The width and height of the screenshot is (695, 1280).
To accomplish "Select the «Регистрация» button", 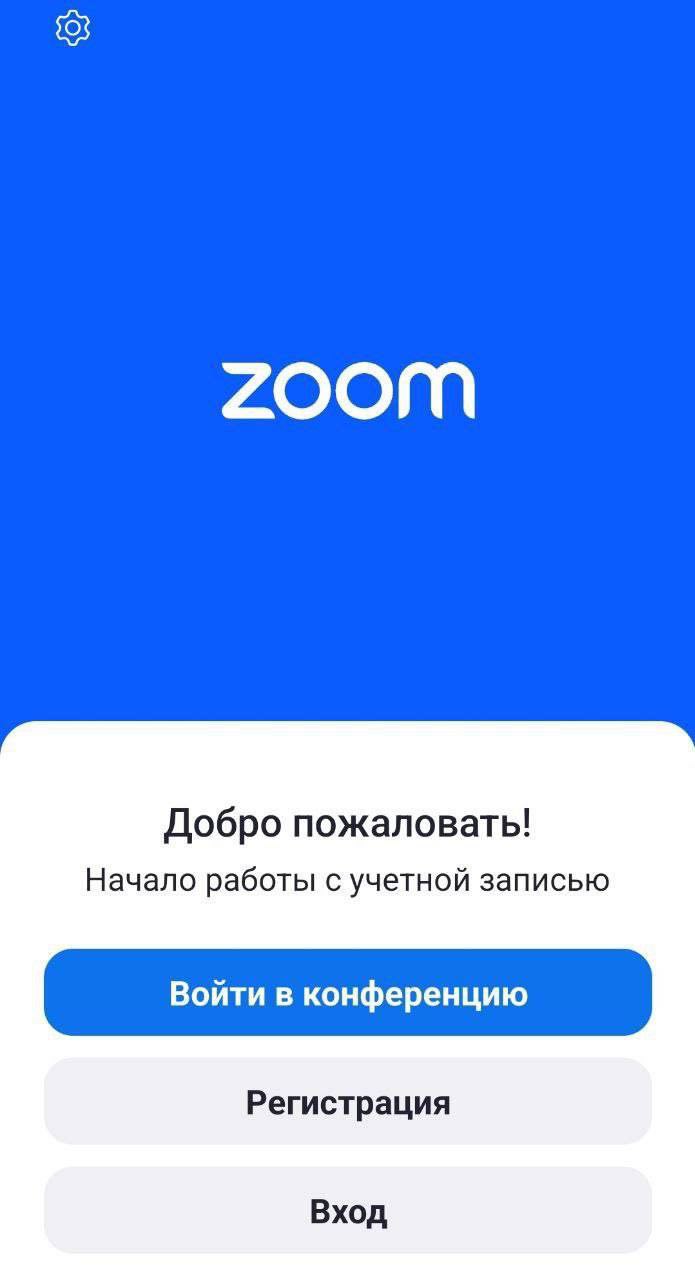I will [x=348, y=1102].
